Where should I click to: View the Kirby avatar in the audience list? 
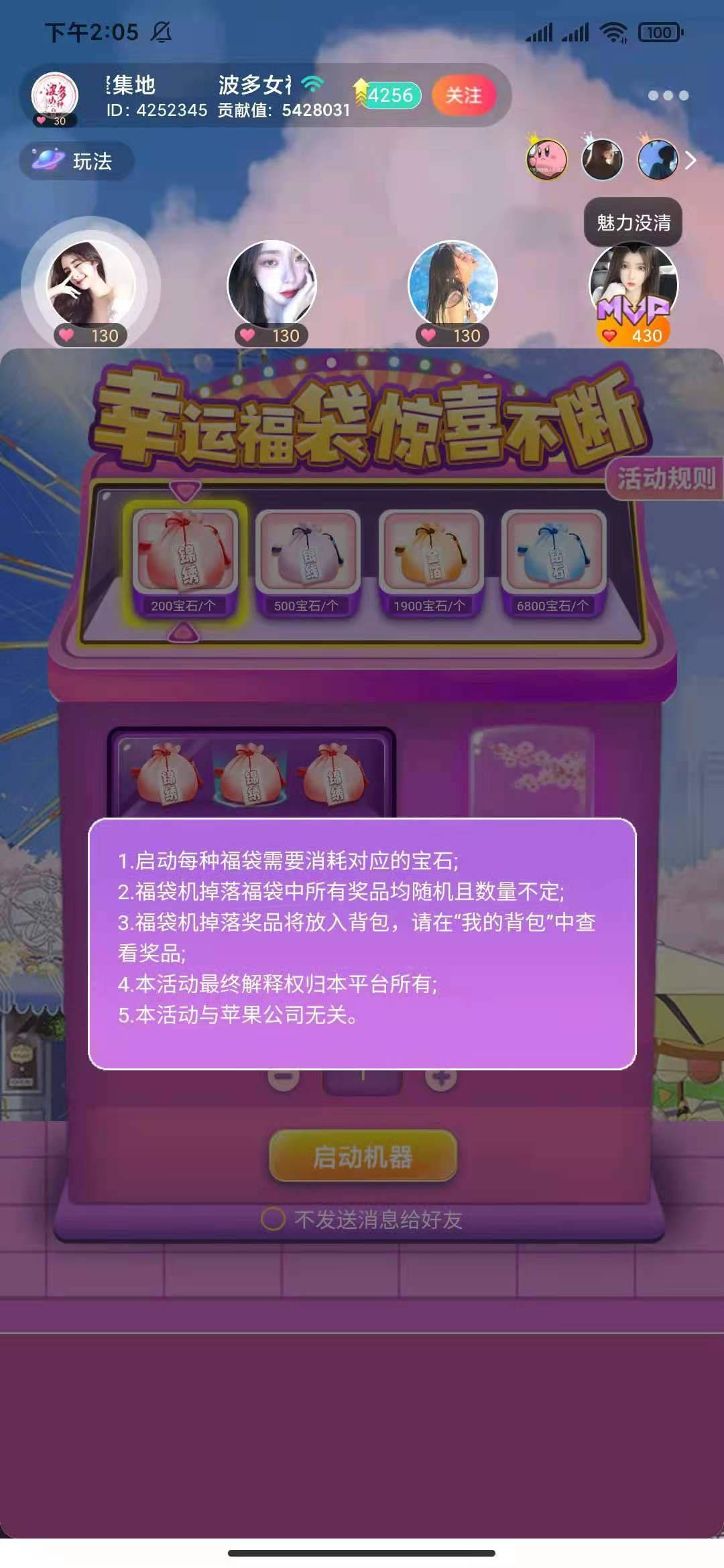pyautogui.click(x=547, y=160)
